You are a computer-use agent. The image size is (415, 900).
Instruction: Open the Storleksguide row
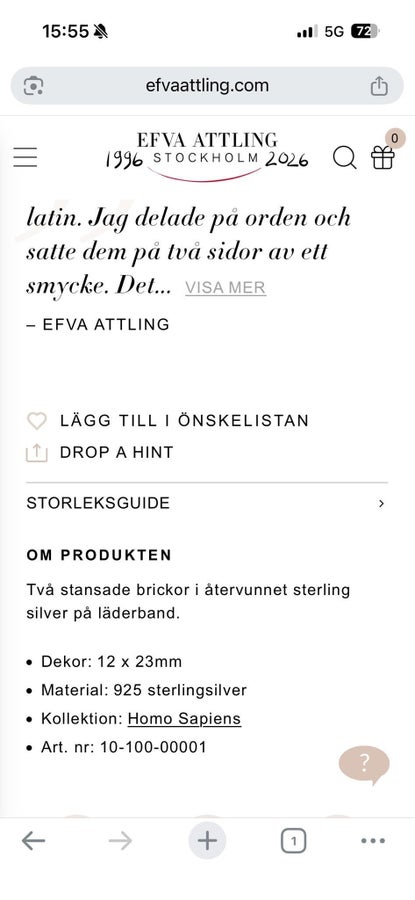[x=207, y=503]
